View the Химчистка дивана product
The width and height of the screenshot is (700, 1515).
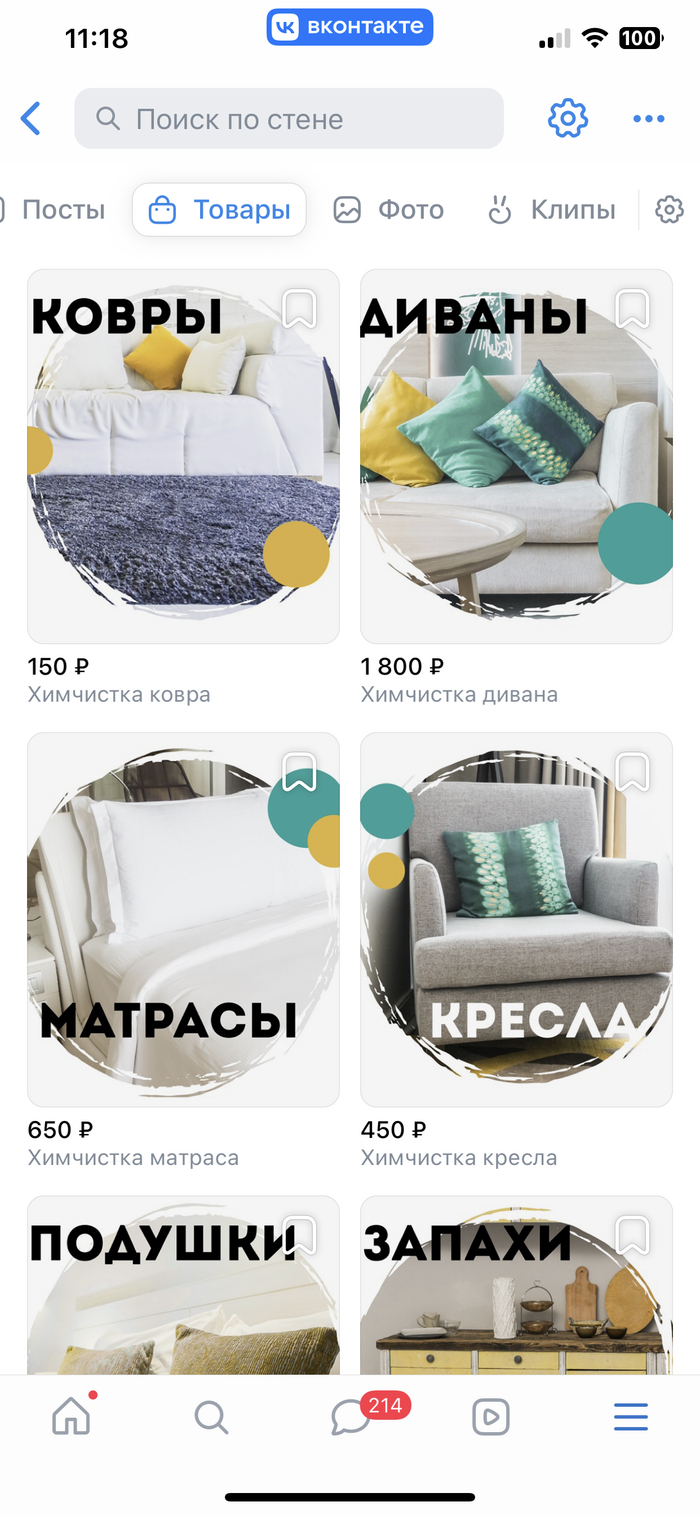(516, 456)
